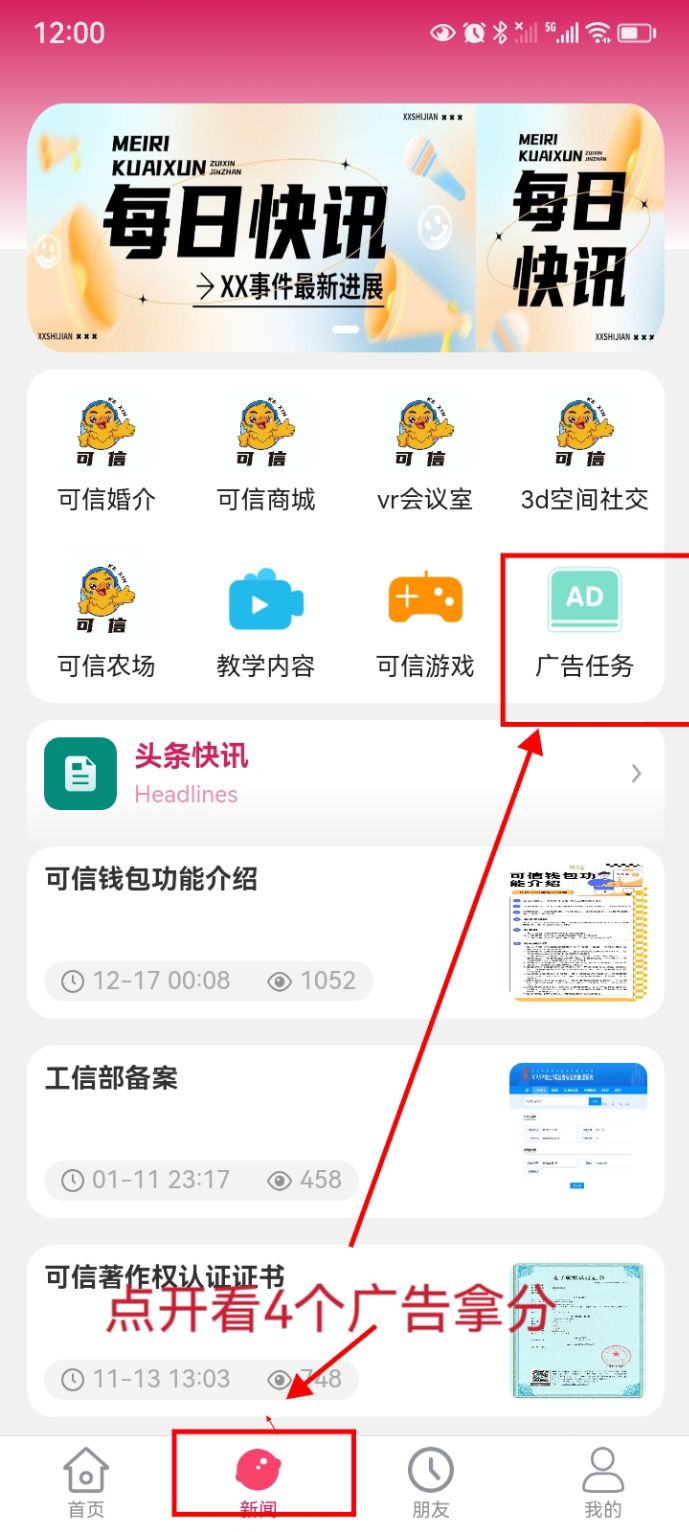The image size is (689, 1532).
Task: Open 可信商城
Action: tap(266, 452)
